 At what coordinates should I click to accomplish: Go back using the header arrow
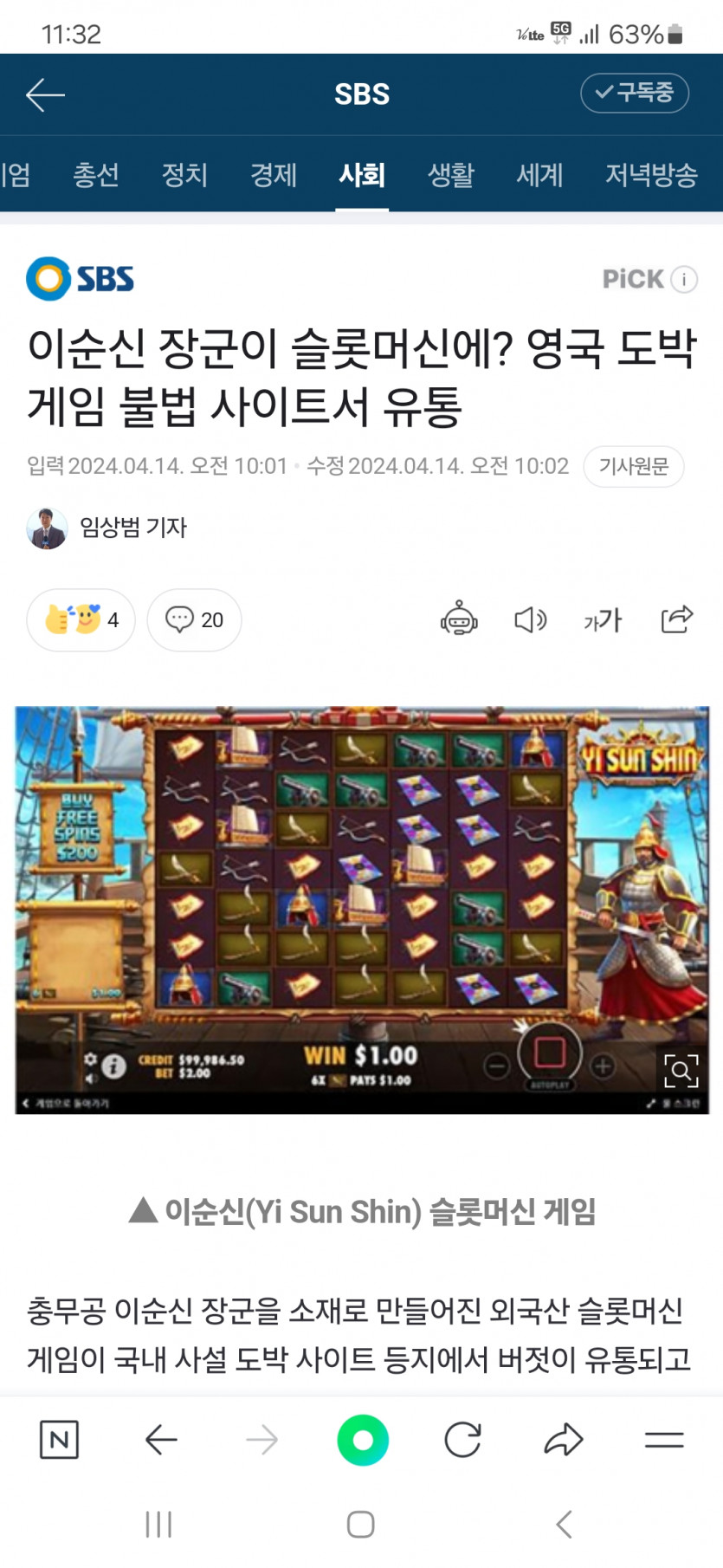[x=45, y=94]
